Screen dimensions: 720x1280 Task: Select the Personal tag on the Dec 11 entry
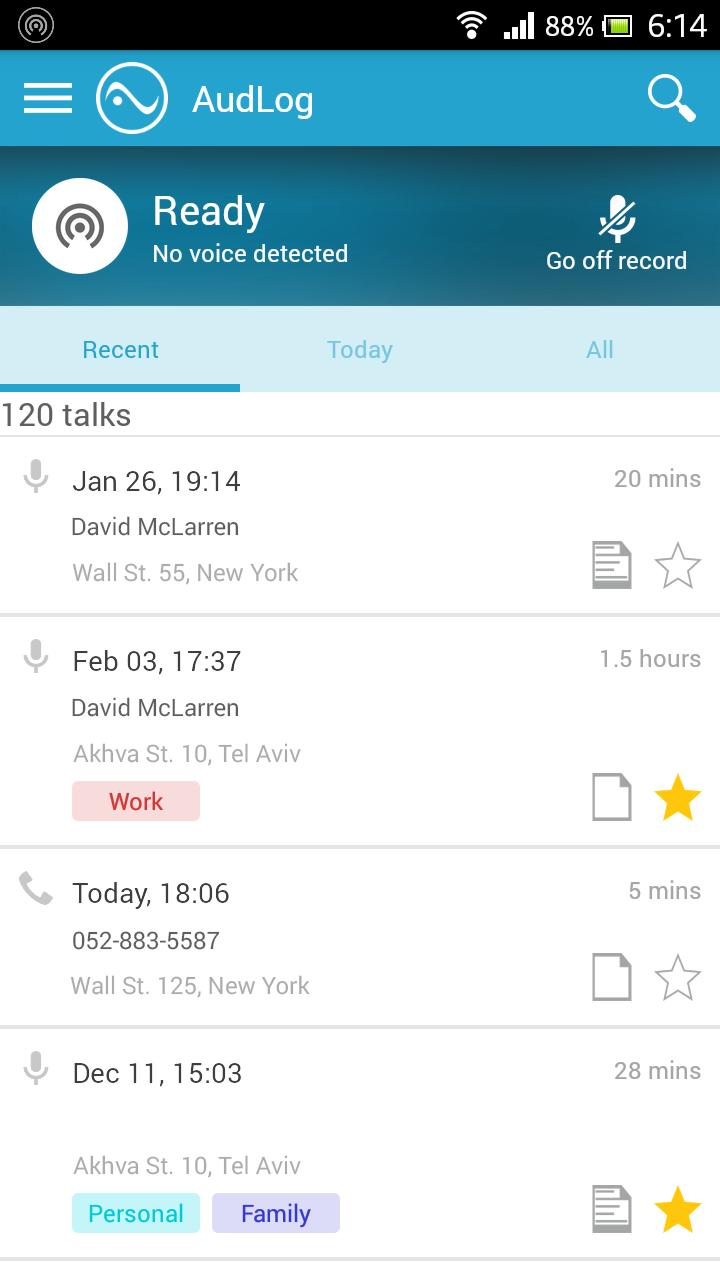tap(135, 1213)
